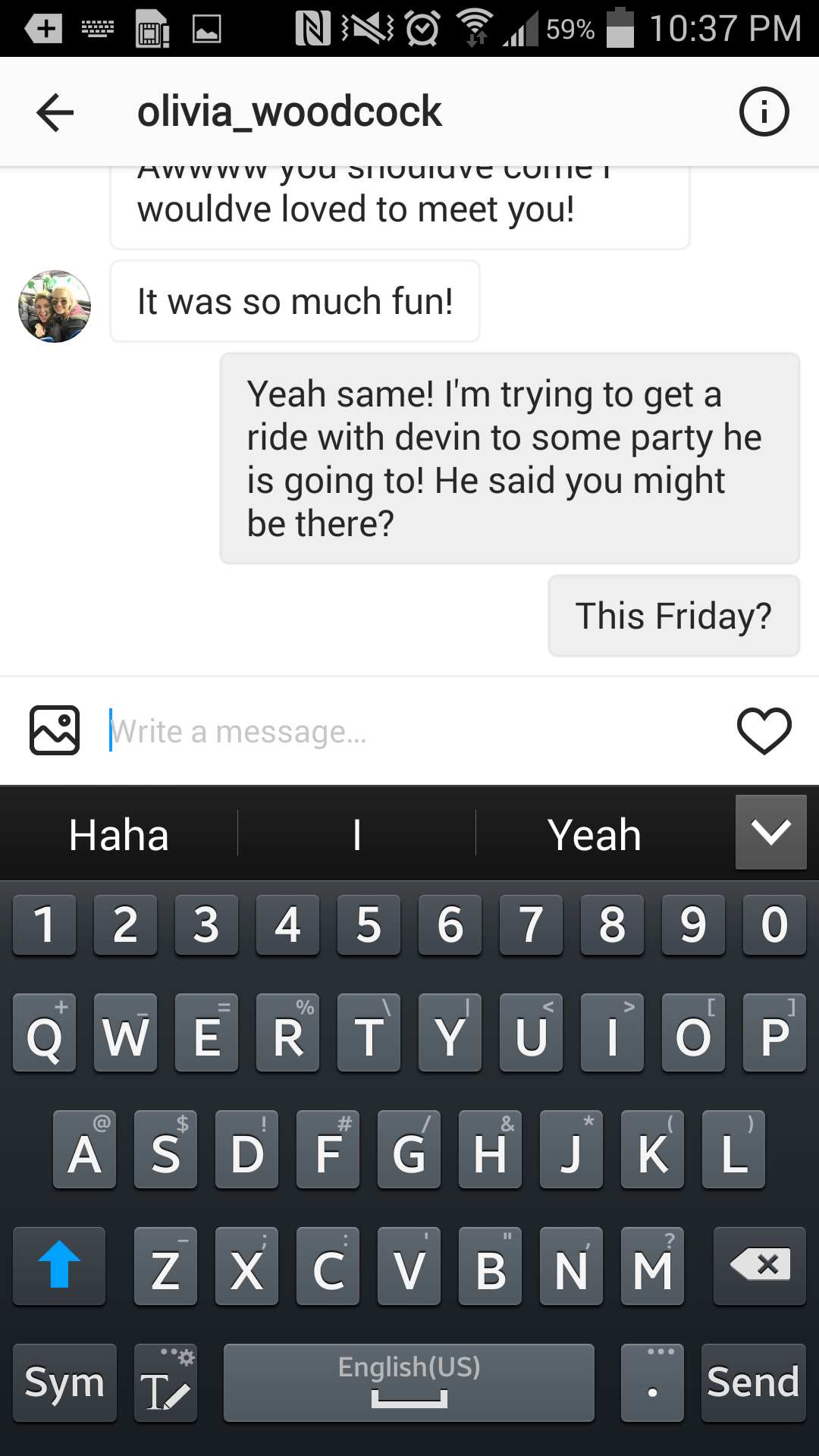Open conversation info details
Viewport: 819px width, 1456px height.
click(x=764, y=112)
